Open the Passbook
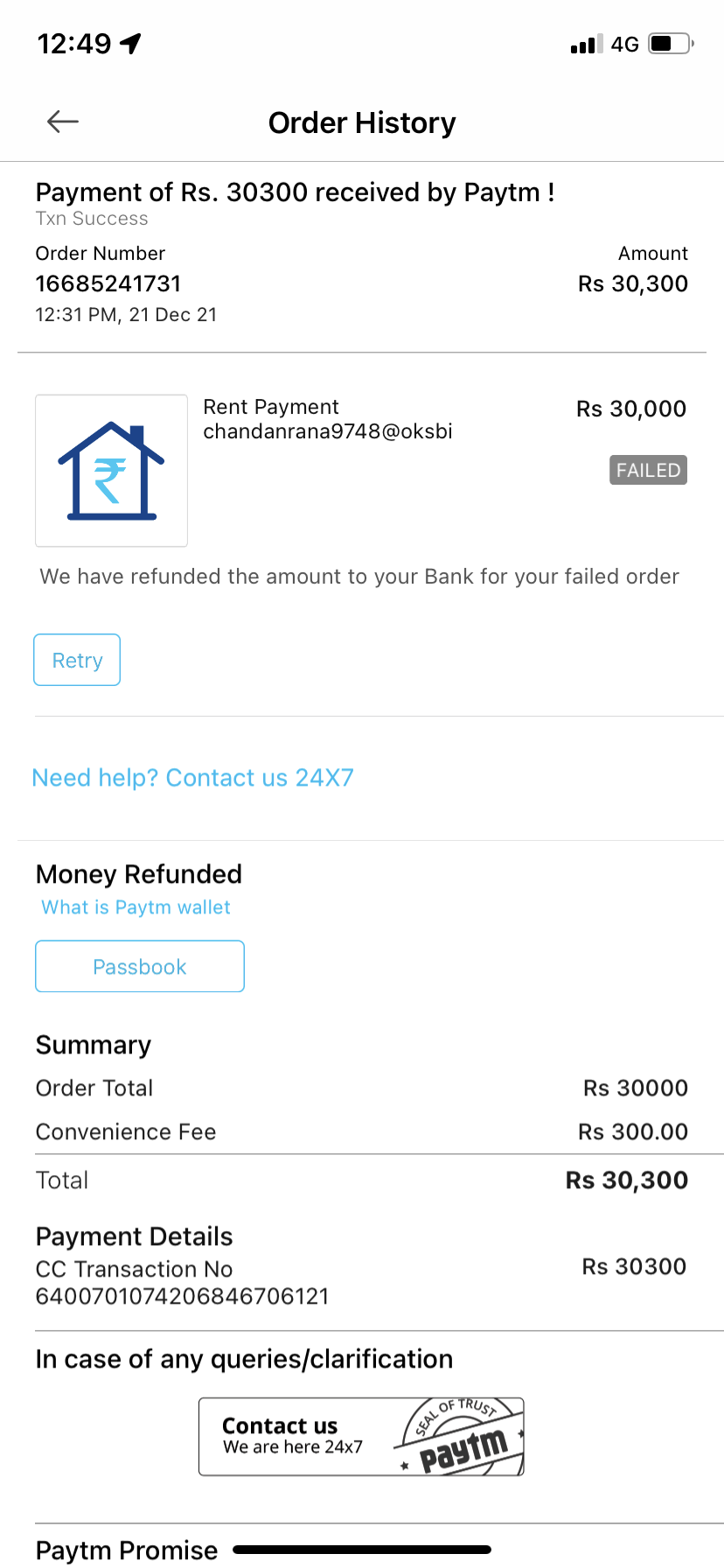Image resolution: width=724 pixels, height=1568 pixels. pos(140,967)
